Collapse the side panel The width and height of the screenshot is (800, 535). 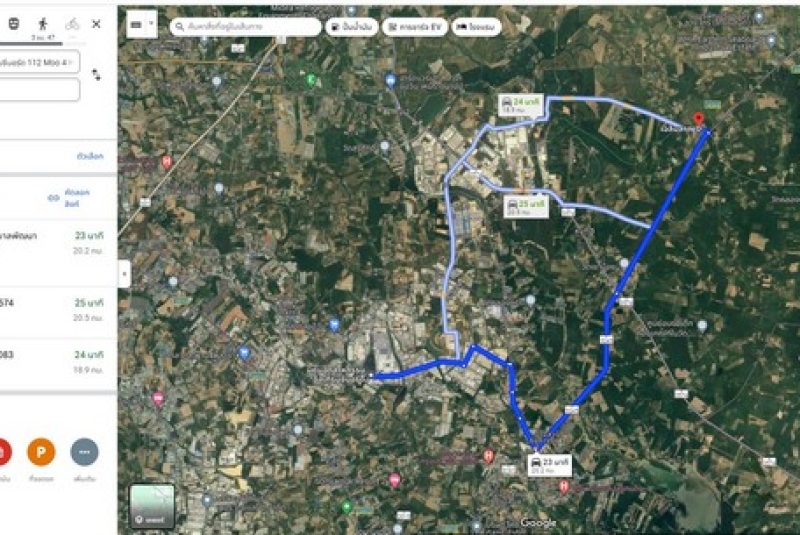[124, 273]
